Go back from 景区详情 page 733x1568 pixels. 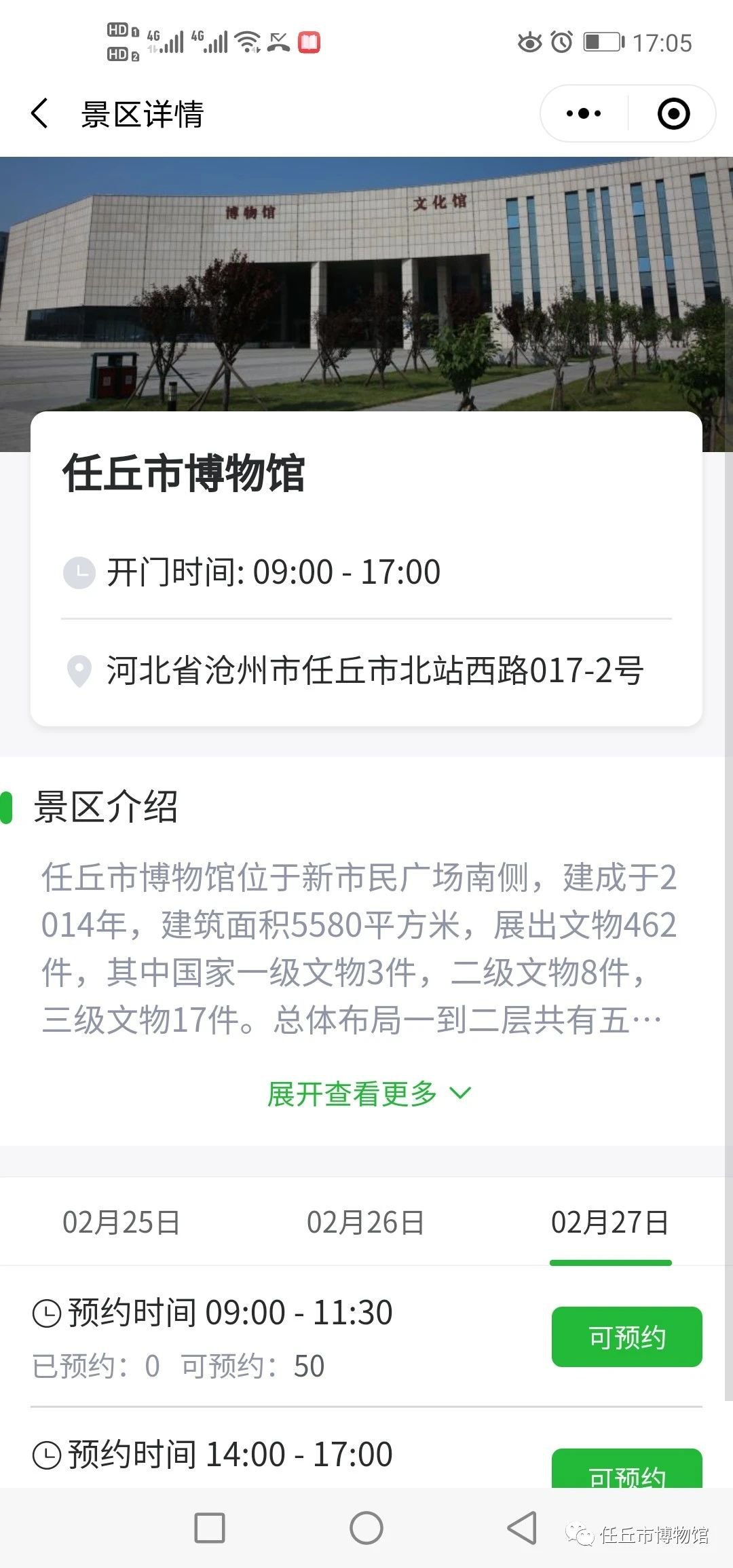[x=40, y=113]
